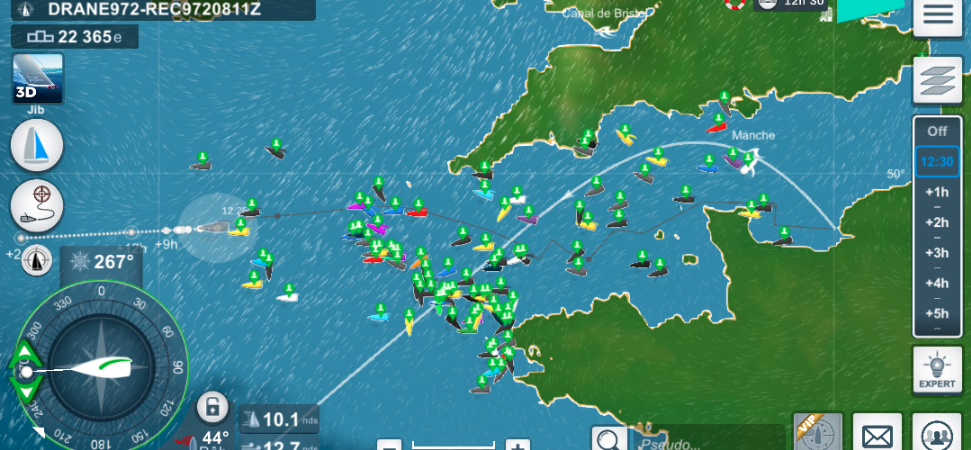This screenshot has height=450, width=971.
Task: Turn the weather forecast Off
Action: tap(937, 131)
